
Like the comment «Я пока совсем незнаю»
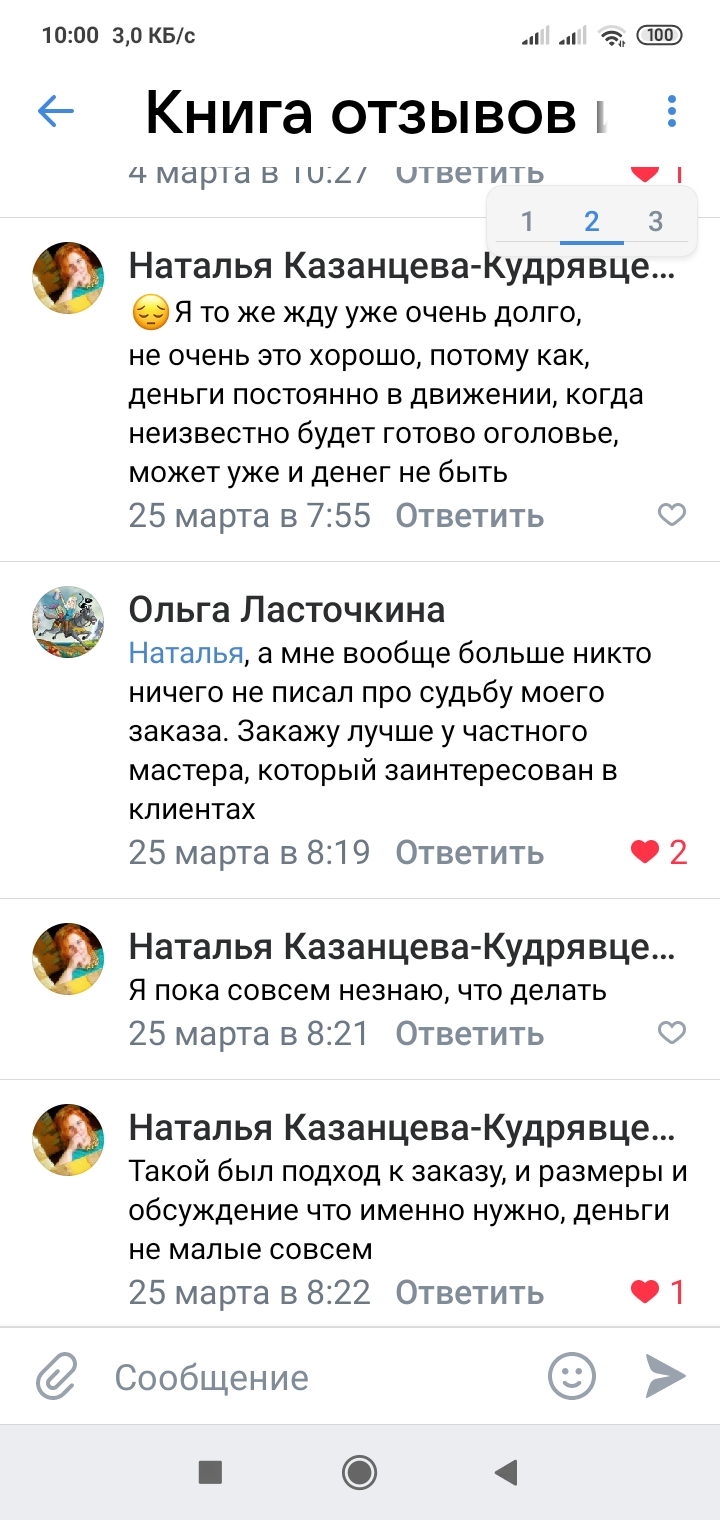point(671,1032)
